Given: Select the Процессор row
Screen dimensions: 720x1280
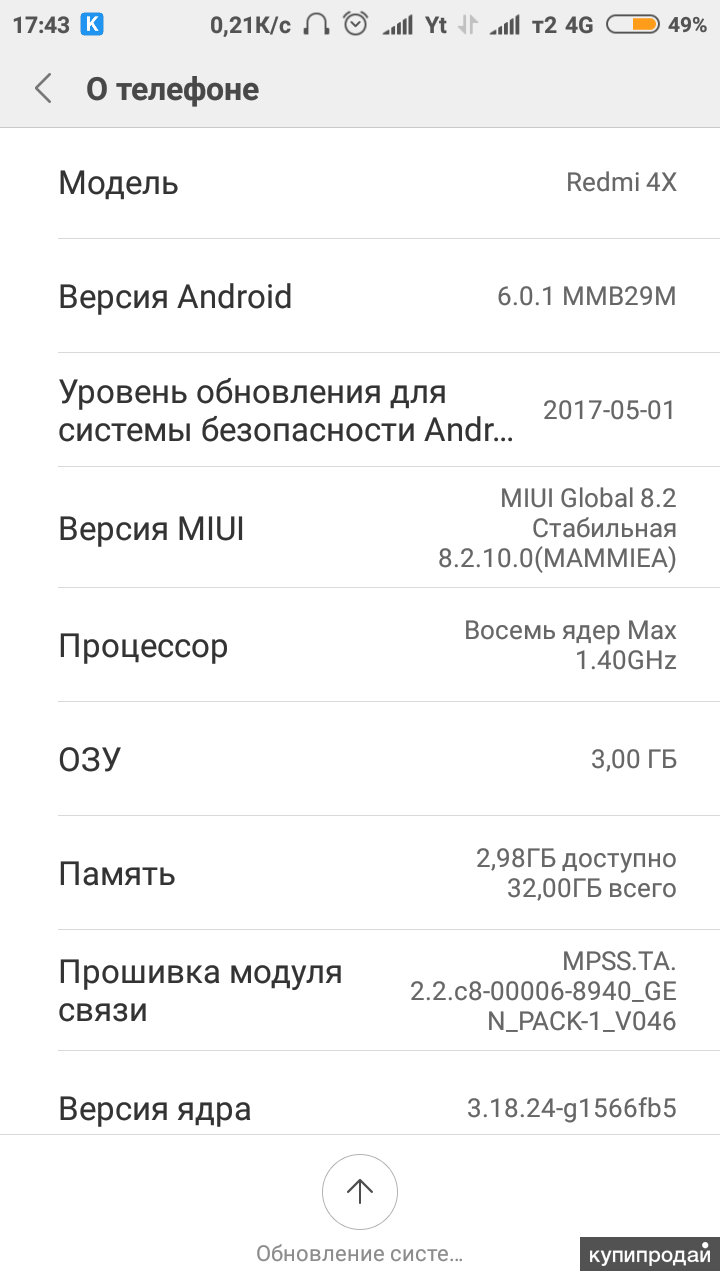Looking at the screenshot, I should [360, 646].
